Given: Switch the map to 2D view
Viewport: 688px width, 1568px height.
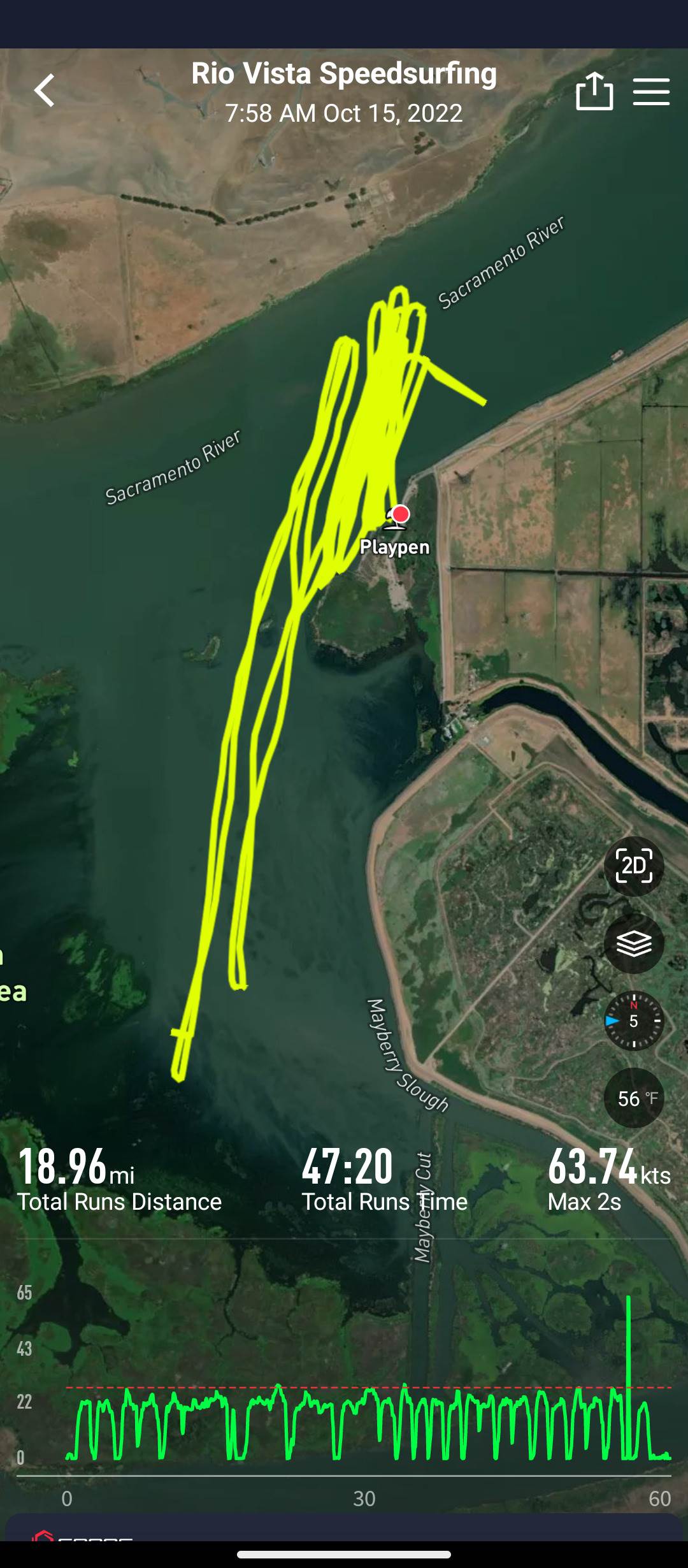Looking at the screenshot, I should [x=634, y=866].
